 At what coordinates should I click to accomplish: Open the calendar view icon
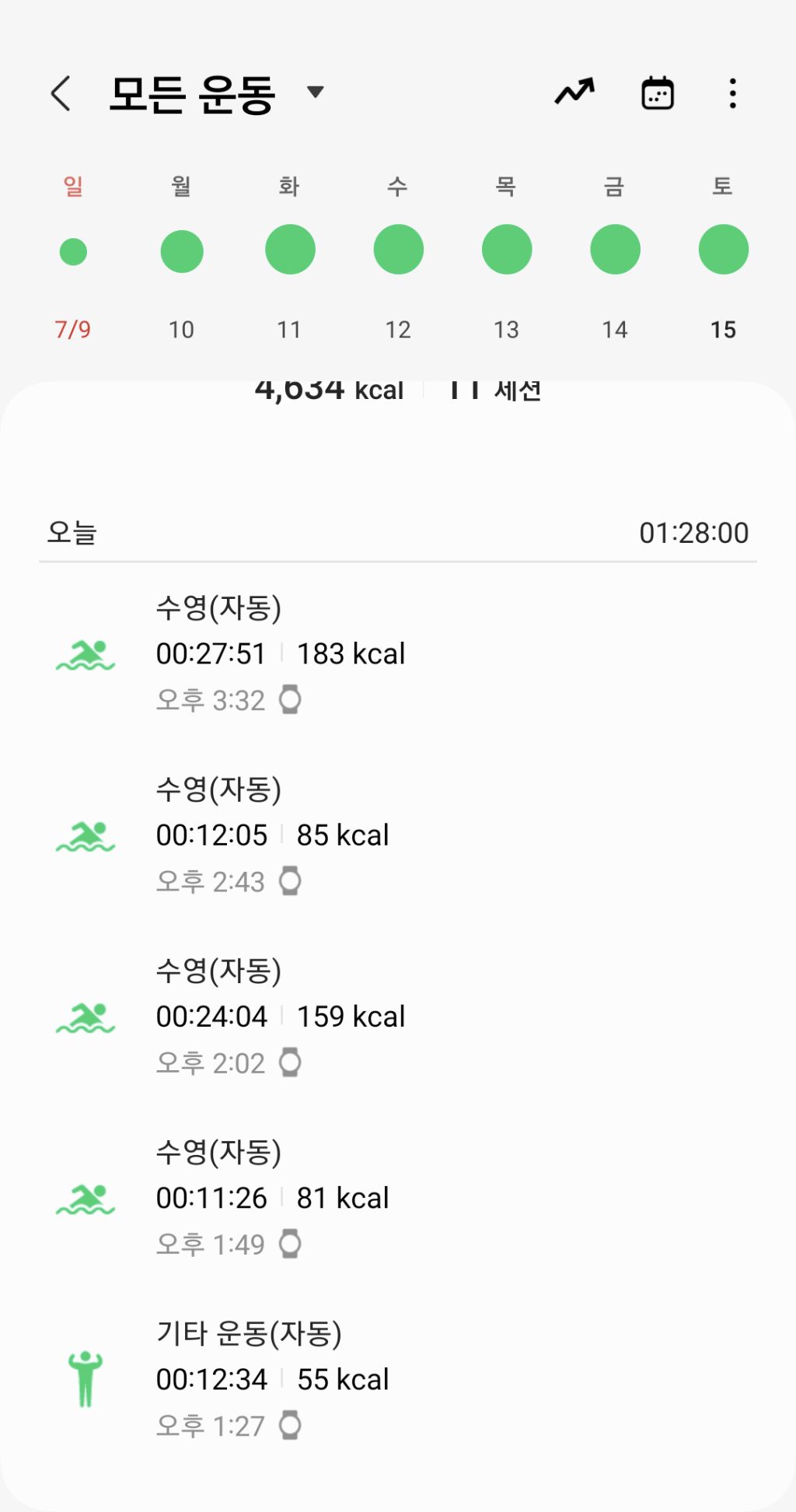pos(657,92)
